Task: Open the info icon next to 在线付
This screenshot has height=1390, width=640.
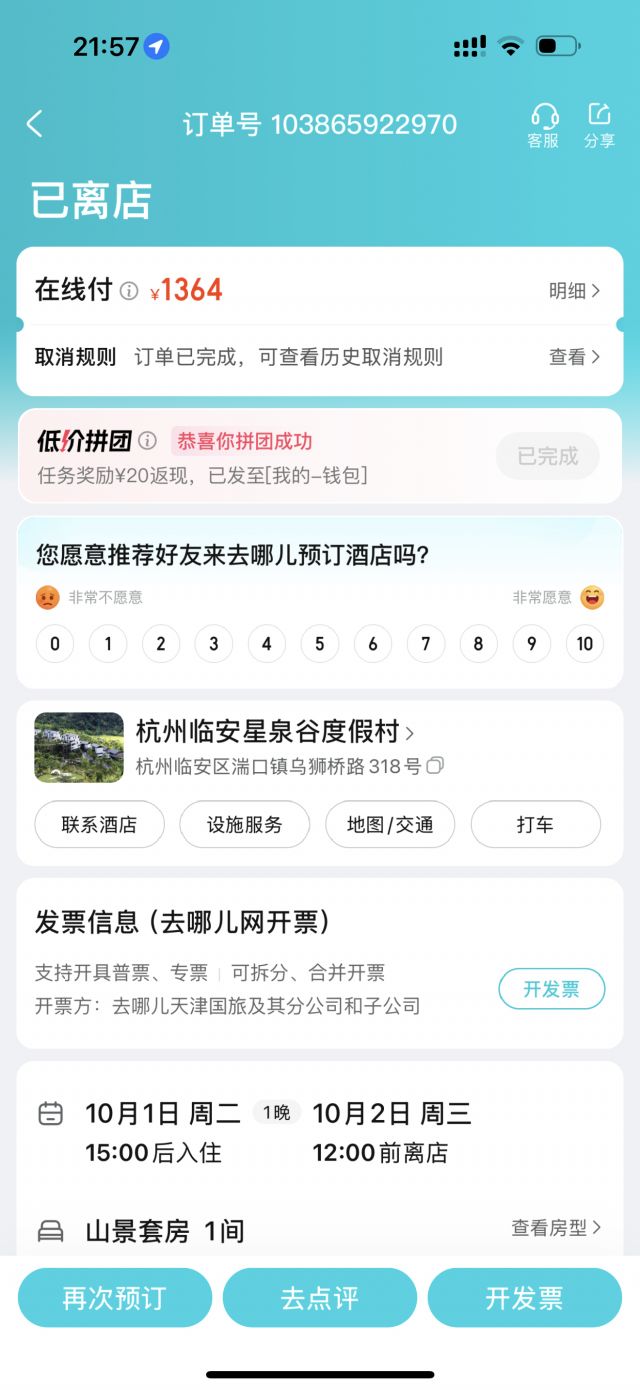Action: pos(129,291)
